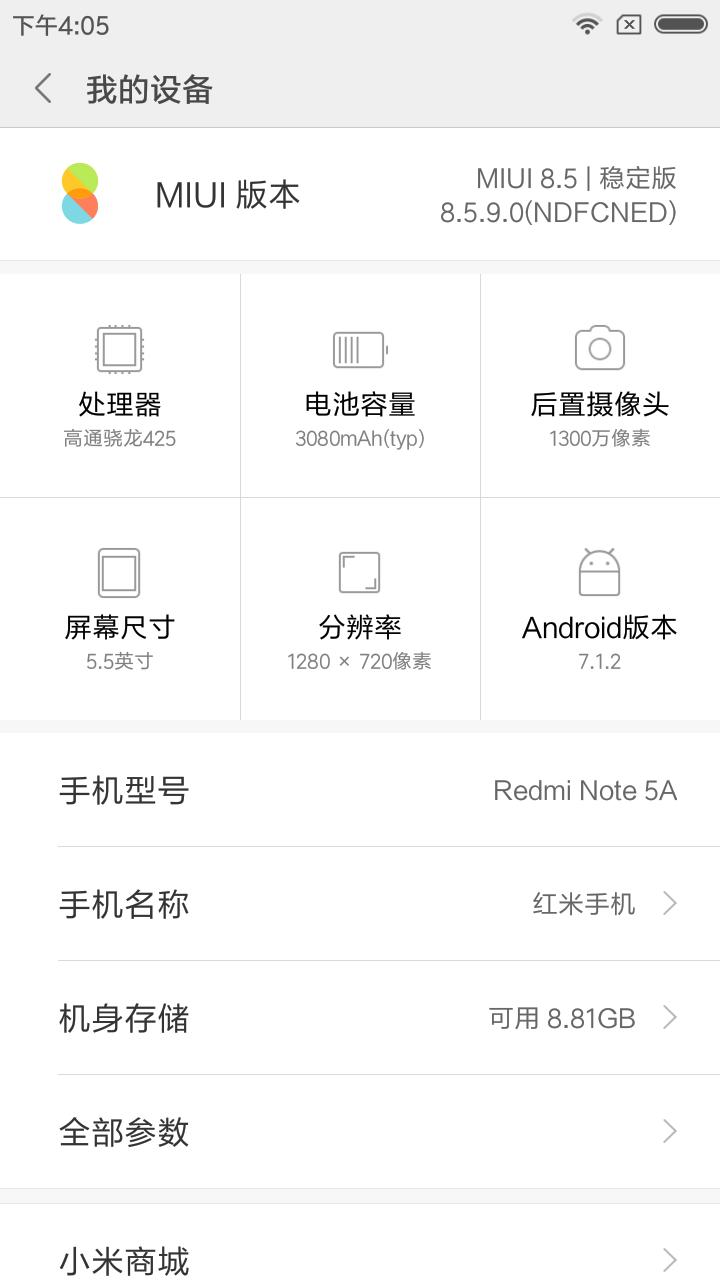Tap the SIM missing indicator in status bar
The image size is (720, 1280).
pyautogui.click(x=629, y=24)
